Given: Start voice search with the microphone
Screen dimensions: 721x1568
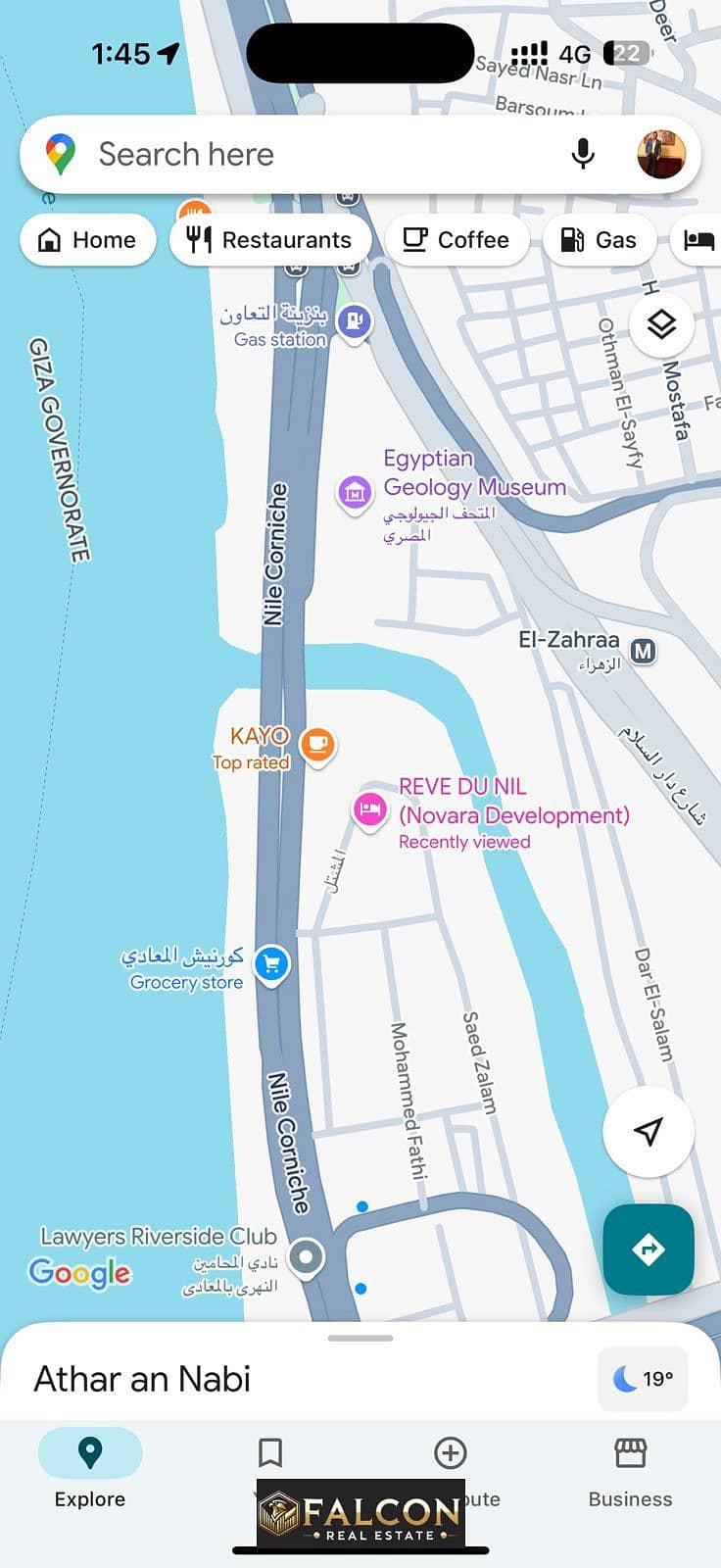Looking at the screenshot, I should click(583, 154).
